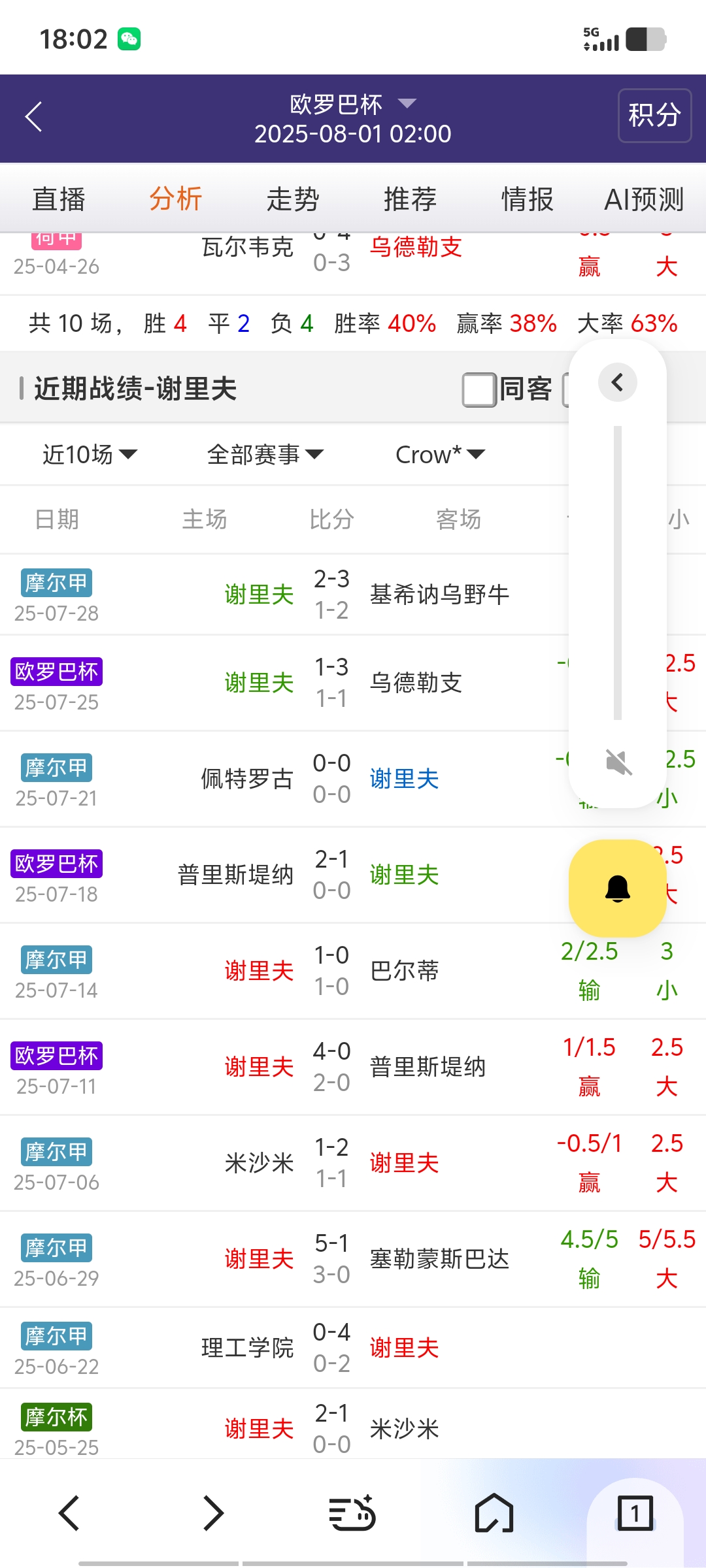Switch to the 直播 tab
This screenshot has height=1568, width=706.
(x=59, y=199)
